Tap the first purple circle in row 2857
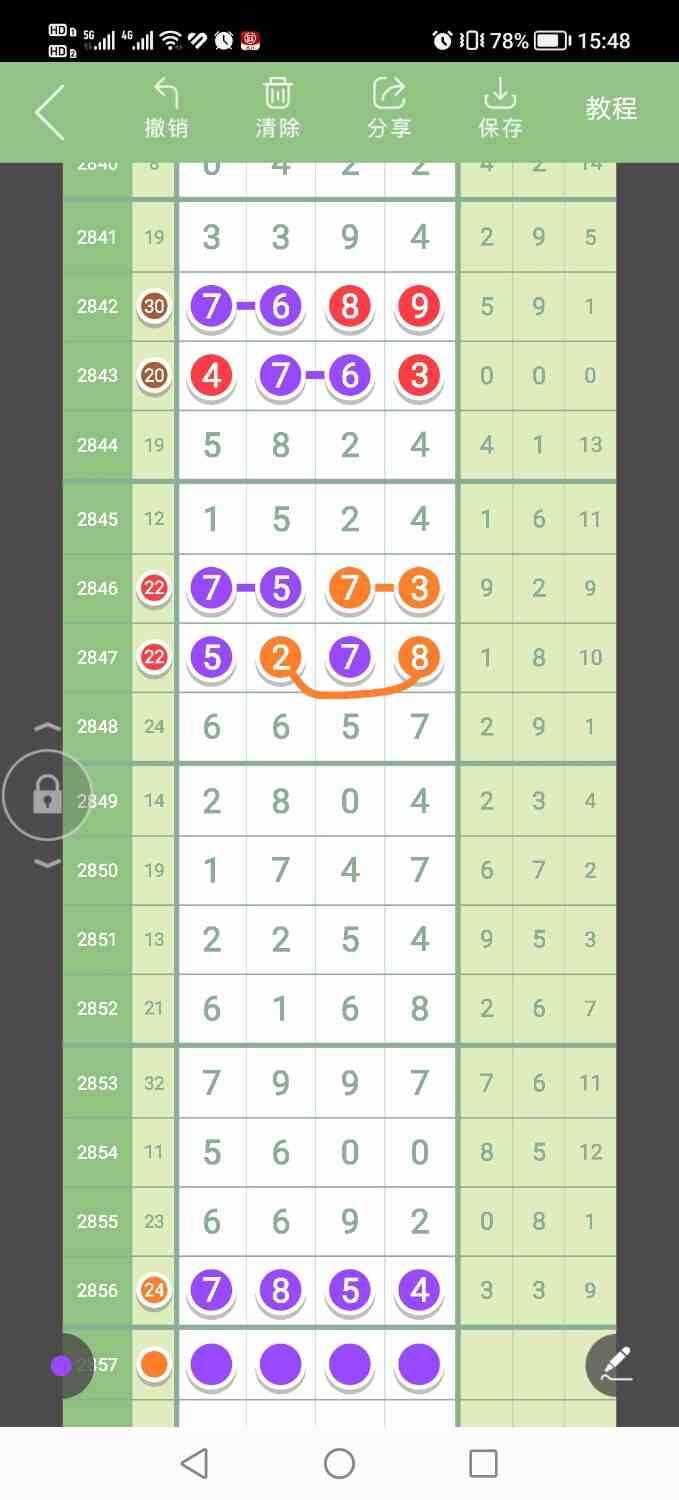The image size is (679, 1500). 211,1364
